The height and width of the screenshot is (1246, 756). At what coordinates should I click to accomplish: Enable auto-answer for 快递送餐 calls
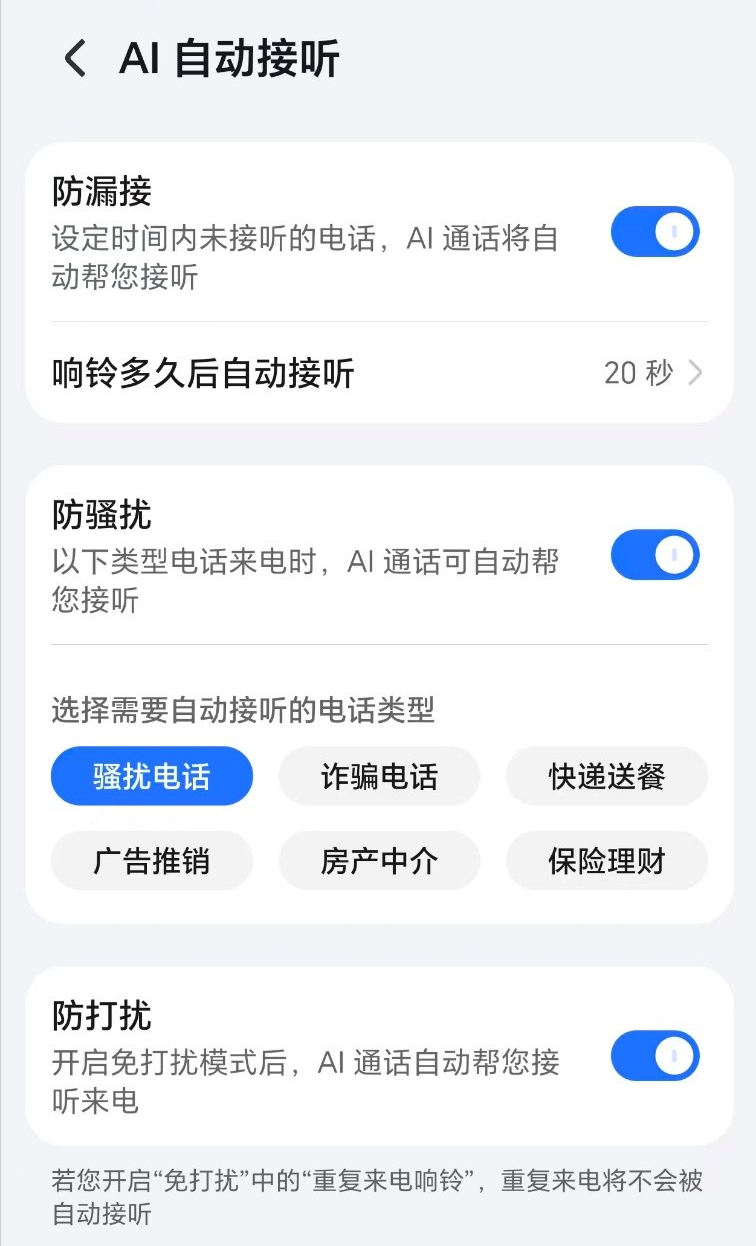(606, 776)
